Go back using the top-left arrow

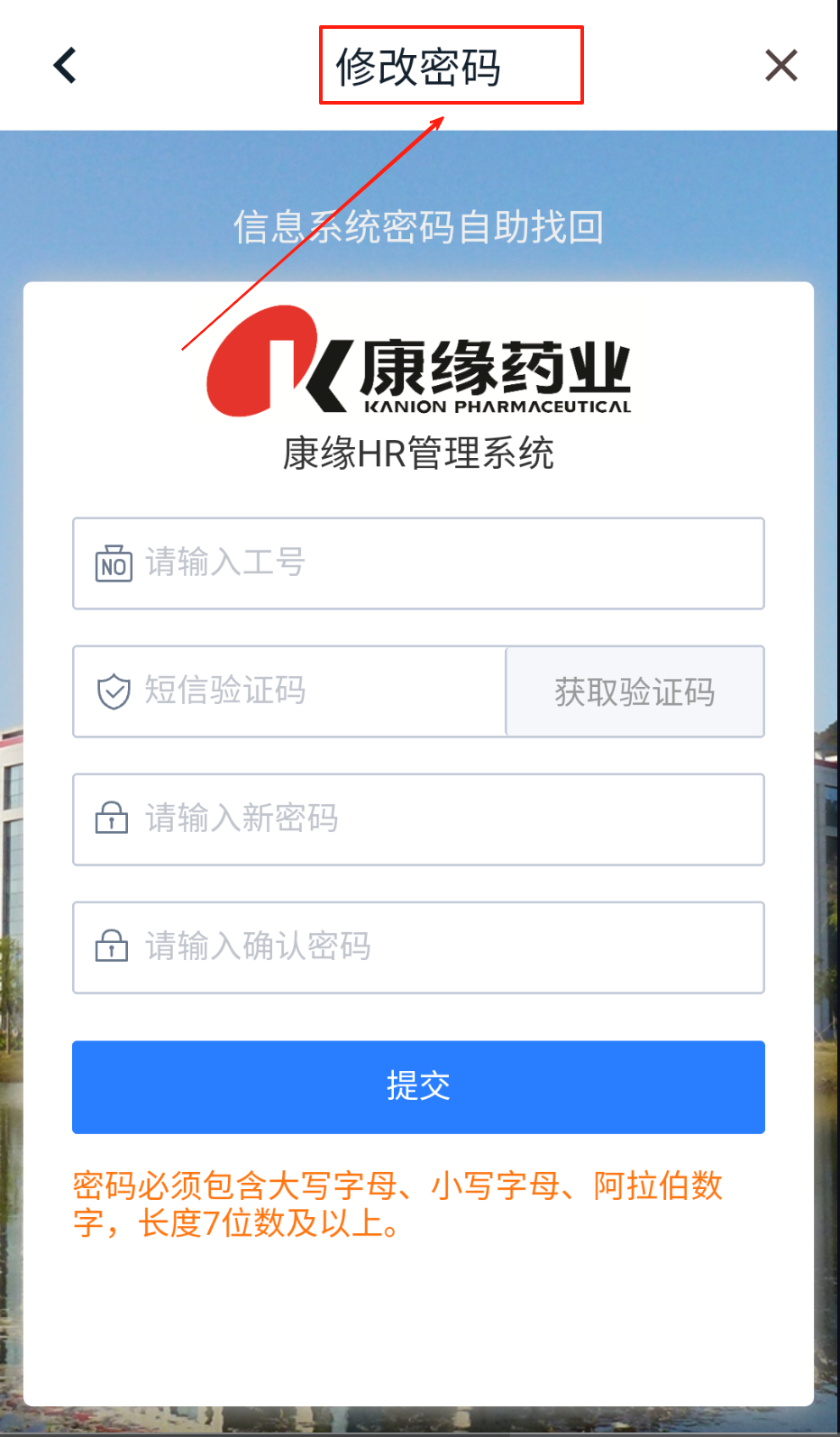(x=65, y=66)
